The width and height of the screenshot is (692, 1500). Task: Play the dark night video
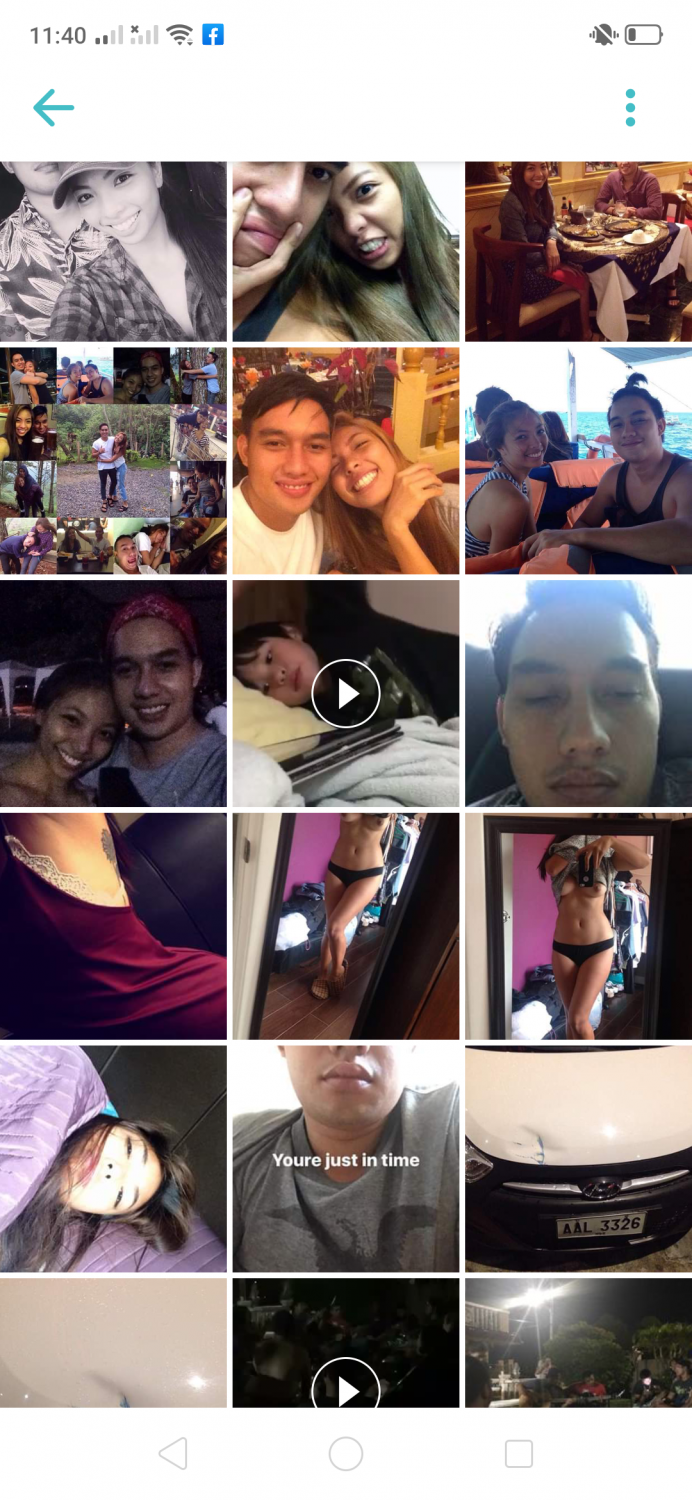[346, 1342]
